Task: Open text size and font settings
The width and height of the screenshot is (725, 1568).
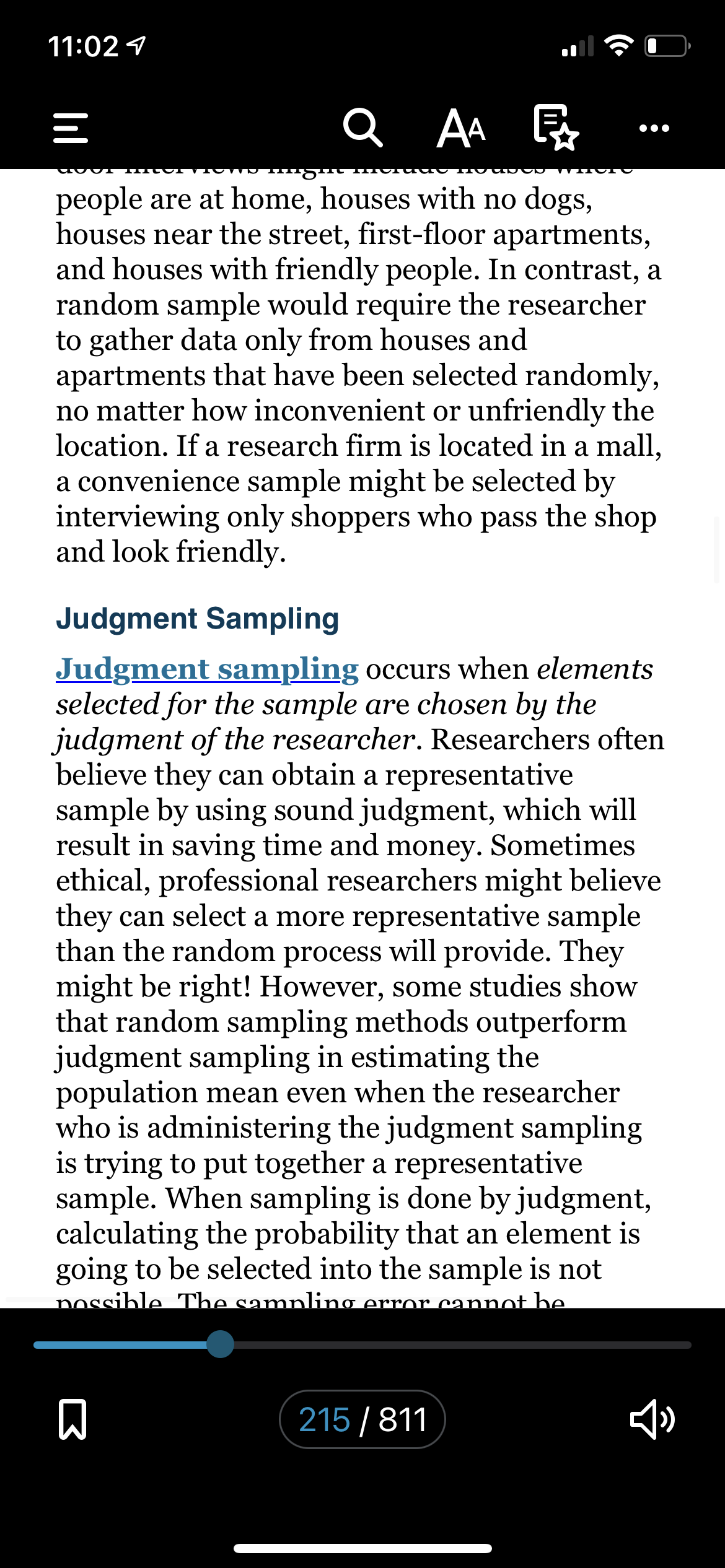Action: 462,128
